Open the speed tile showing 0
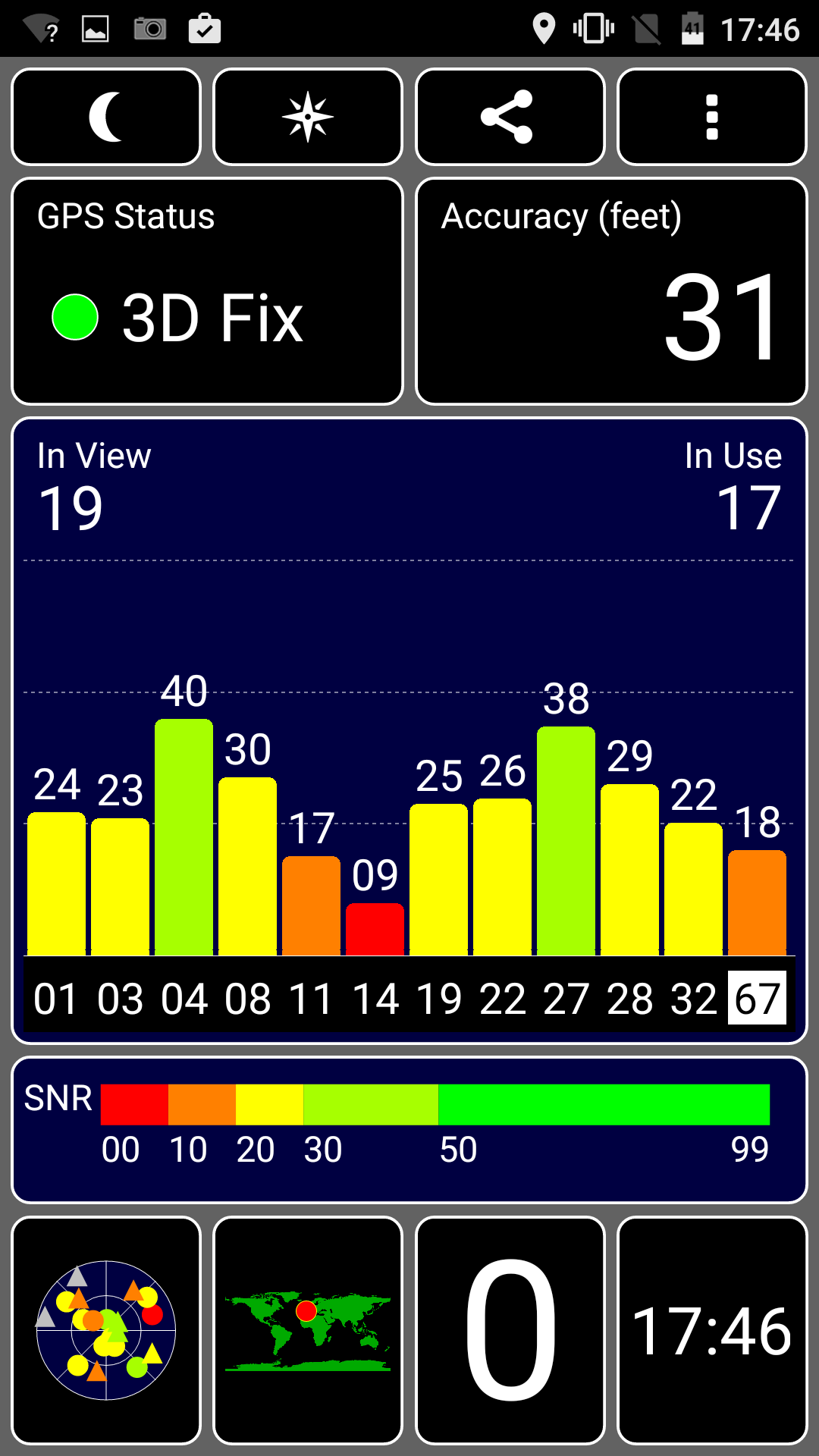The height and width of the screenshot is (1456, 819). [x=510, y=1331]
